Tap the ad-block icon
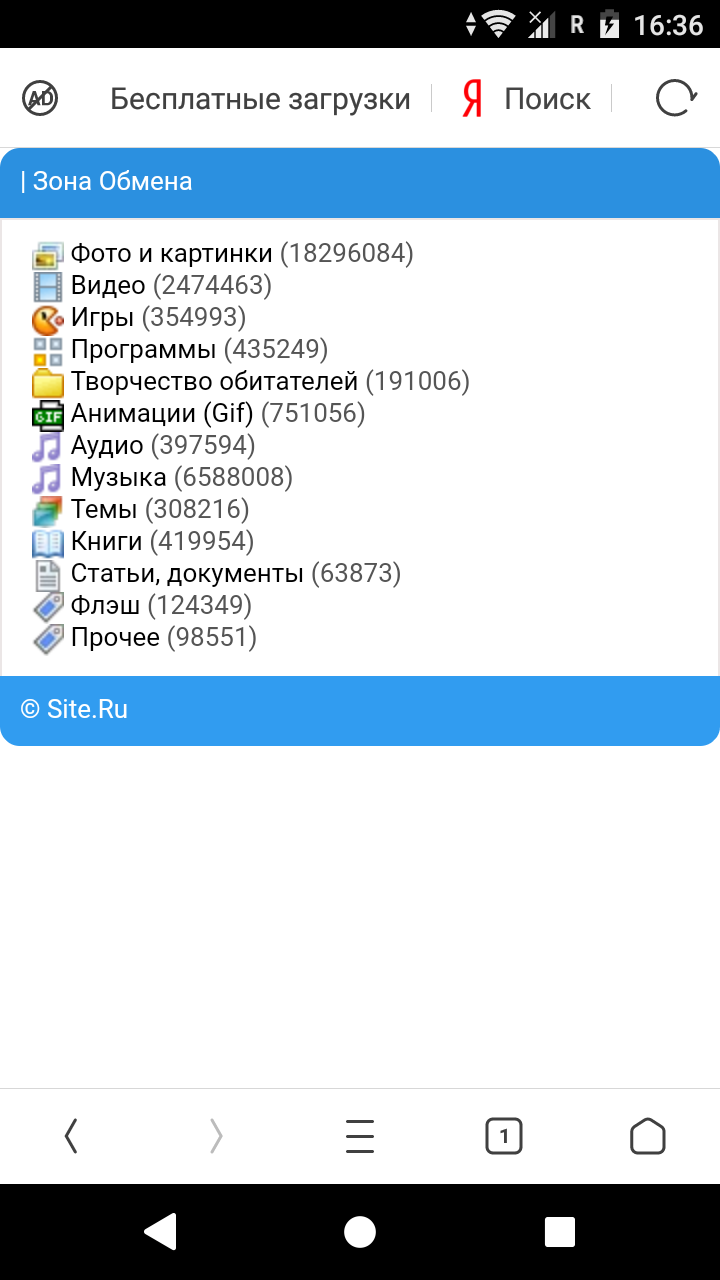The height and width of the screenshot is (1280, 720). point(40,98)
